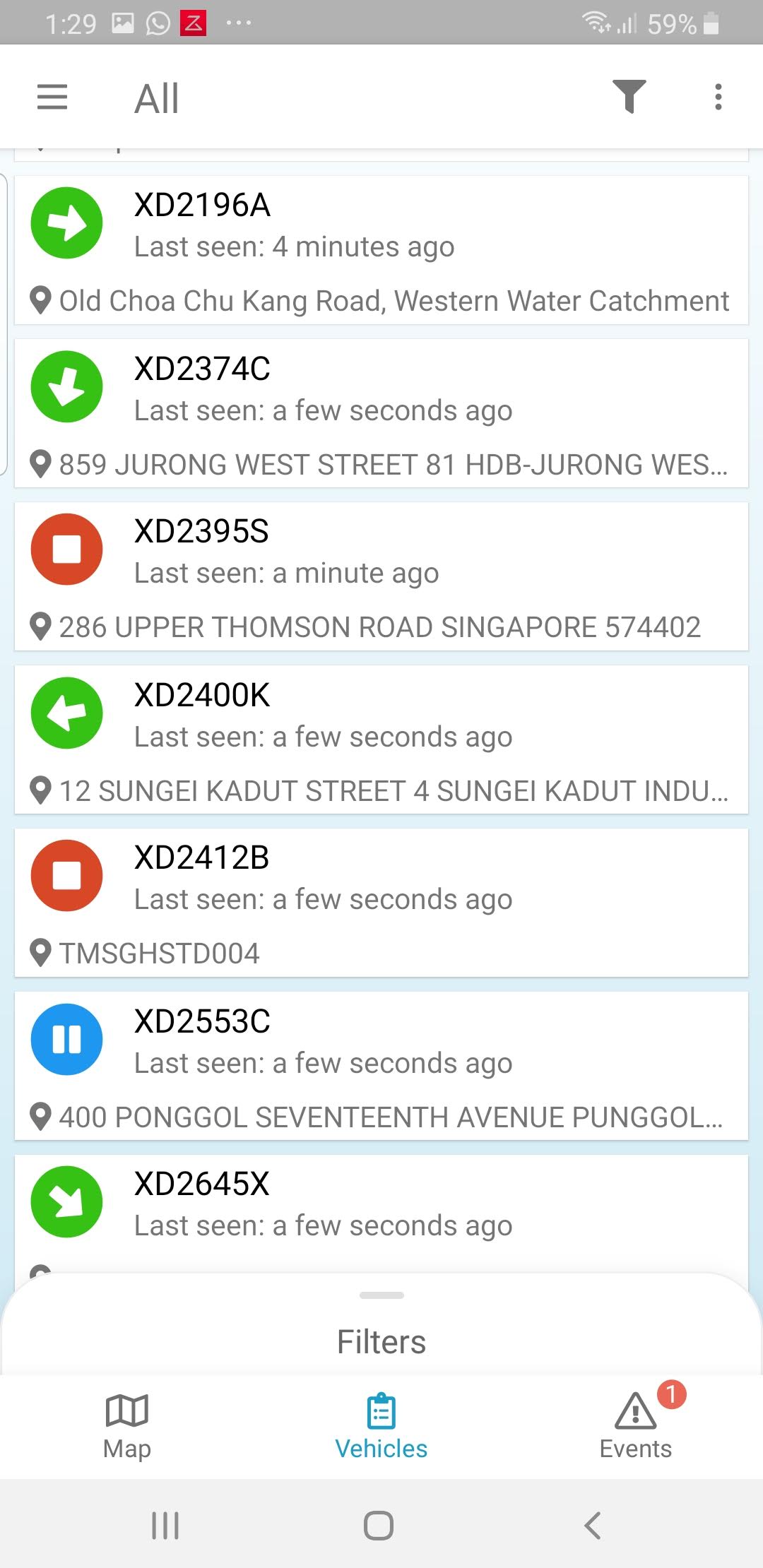Switch to the Events tab
Image resolution: width=763 pixels, height=1568 pixels.
tap(636, 1427)
